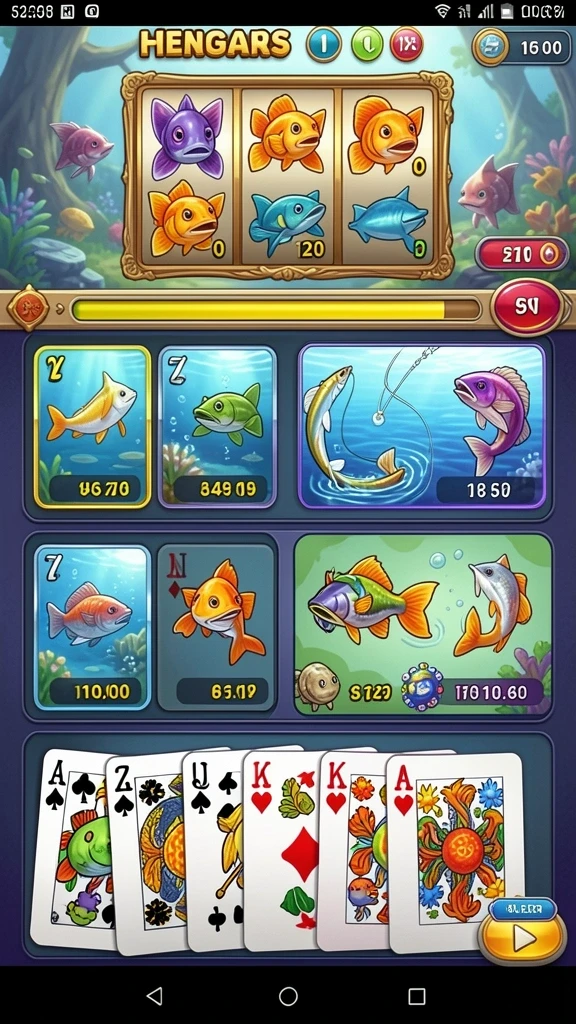Tap the blue round button beside HENGARS
The image size is (576, 1024).
324,44
